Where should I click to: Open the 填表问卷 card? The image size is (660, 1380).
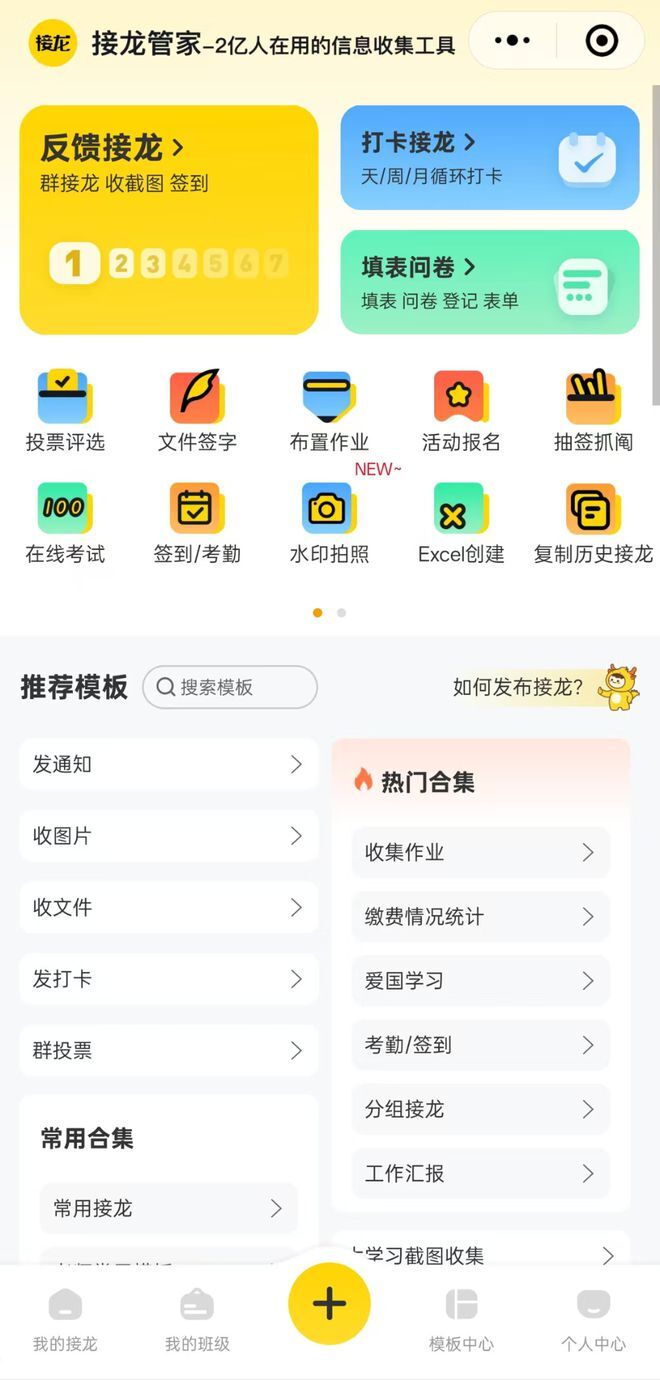[x=490, y=282]
